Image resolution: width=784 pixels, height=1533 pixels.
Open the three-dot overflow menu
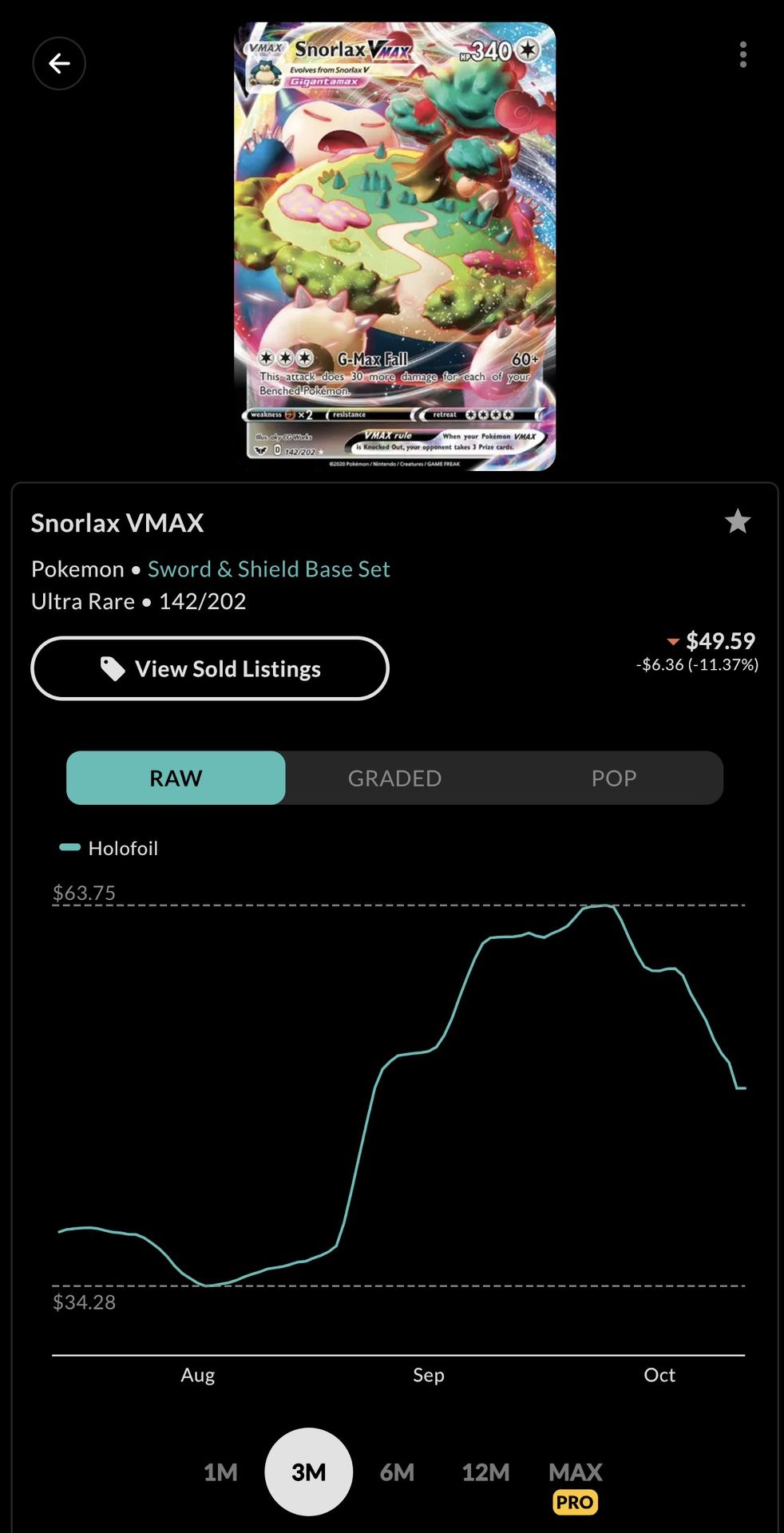743,55
